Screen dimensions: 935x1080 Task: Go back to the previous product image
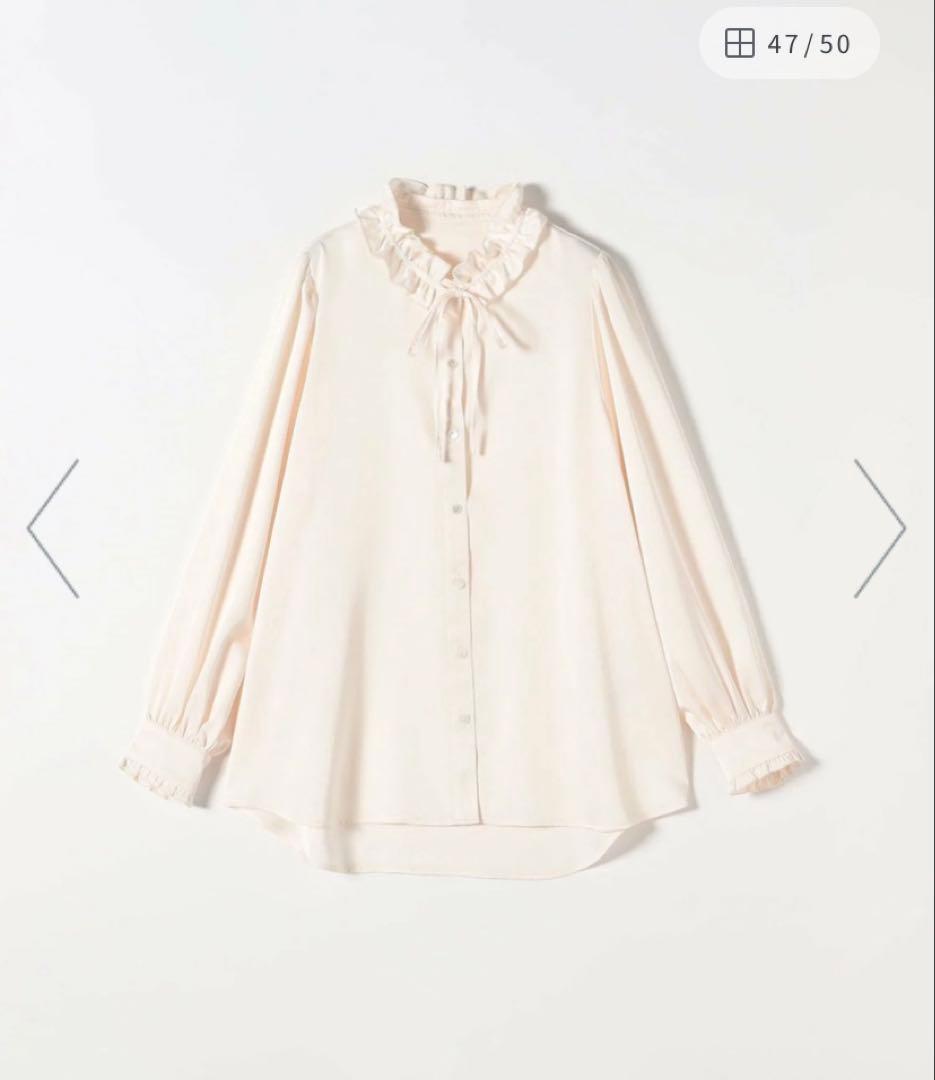click(x=54, y=527)
